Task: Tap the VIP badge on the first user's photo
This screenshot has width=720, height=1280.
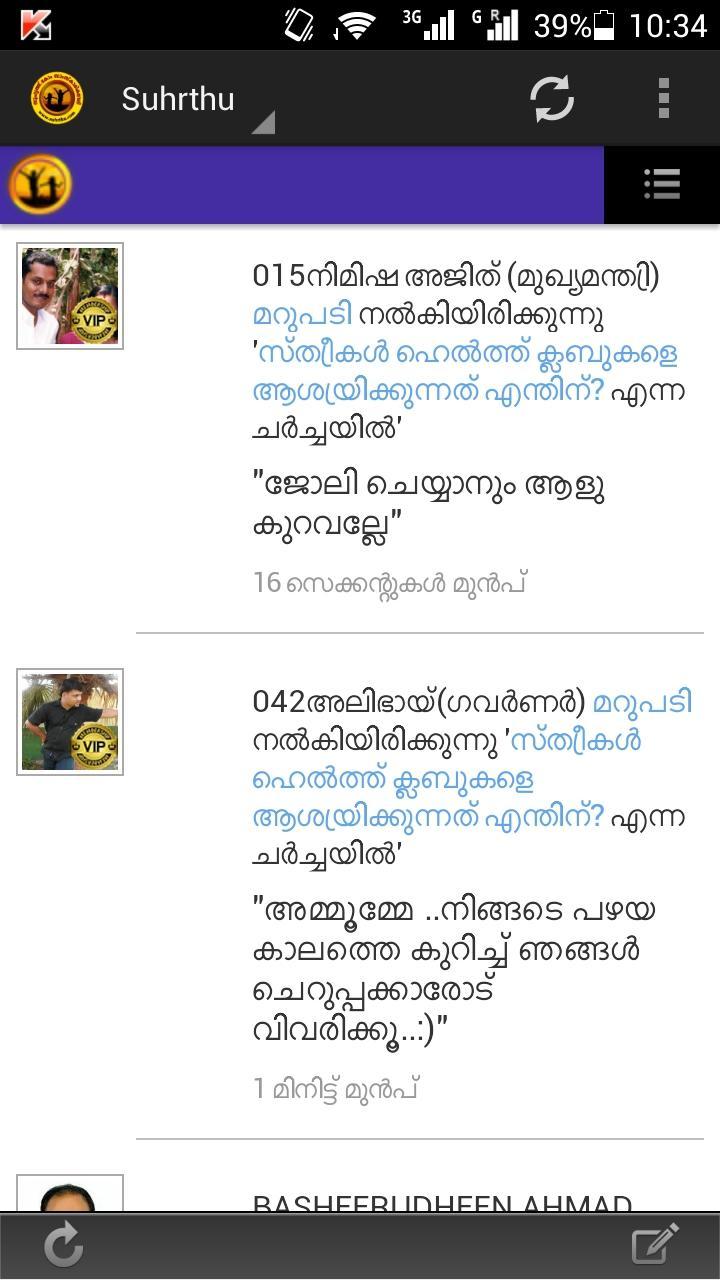Action: point(96,322)
